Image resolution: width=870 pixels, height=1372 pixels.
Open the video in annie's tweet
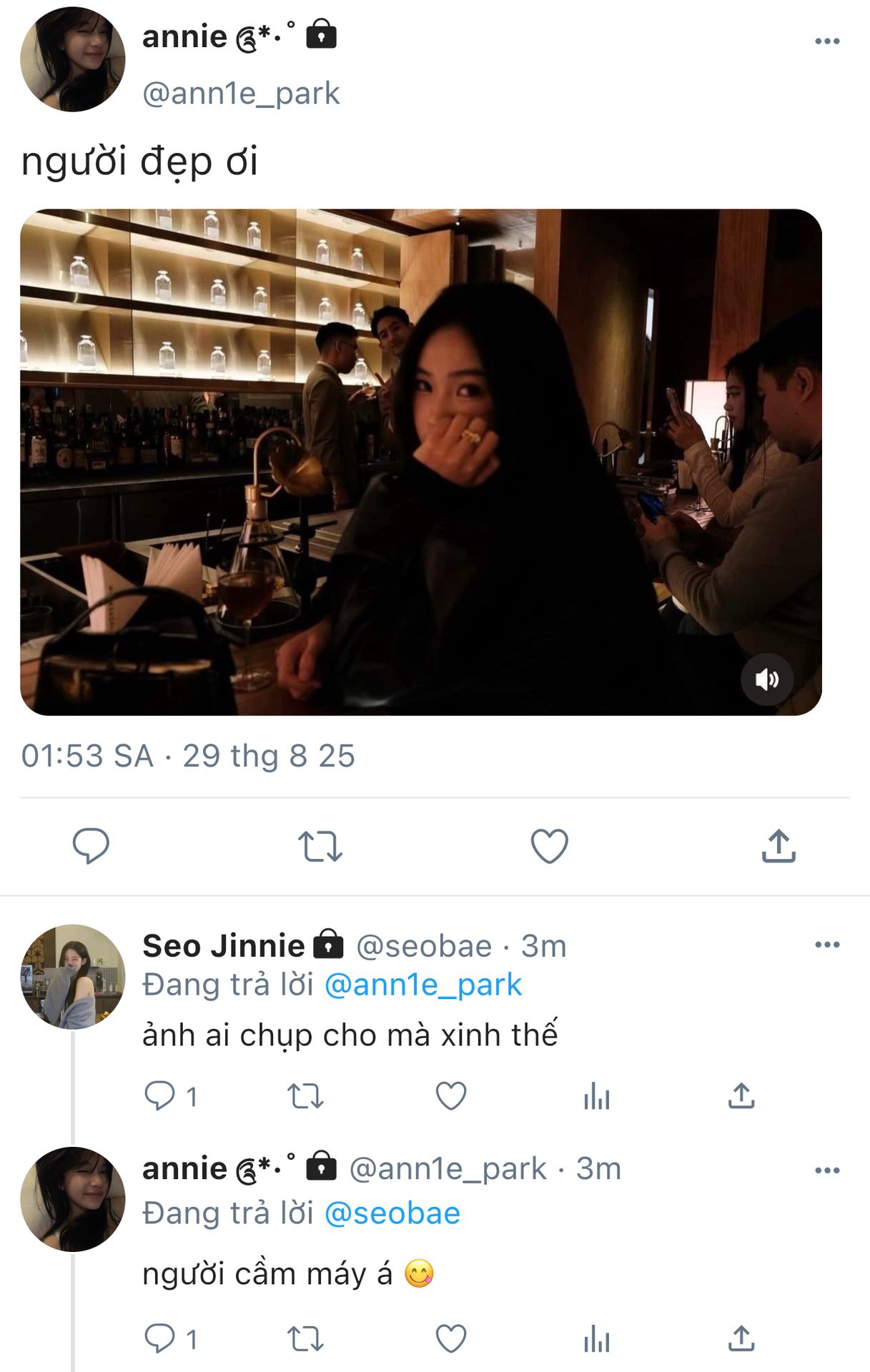coord(420,462)
